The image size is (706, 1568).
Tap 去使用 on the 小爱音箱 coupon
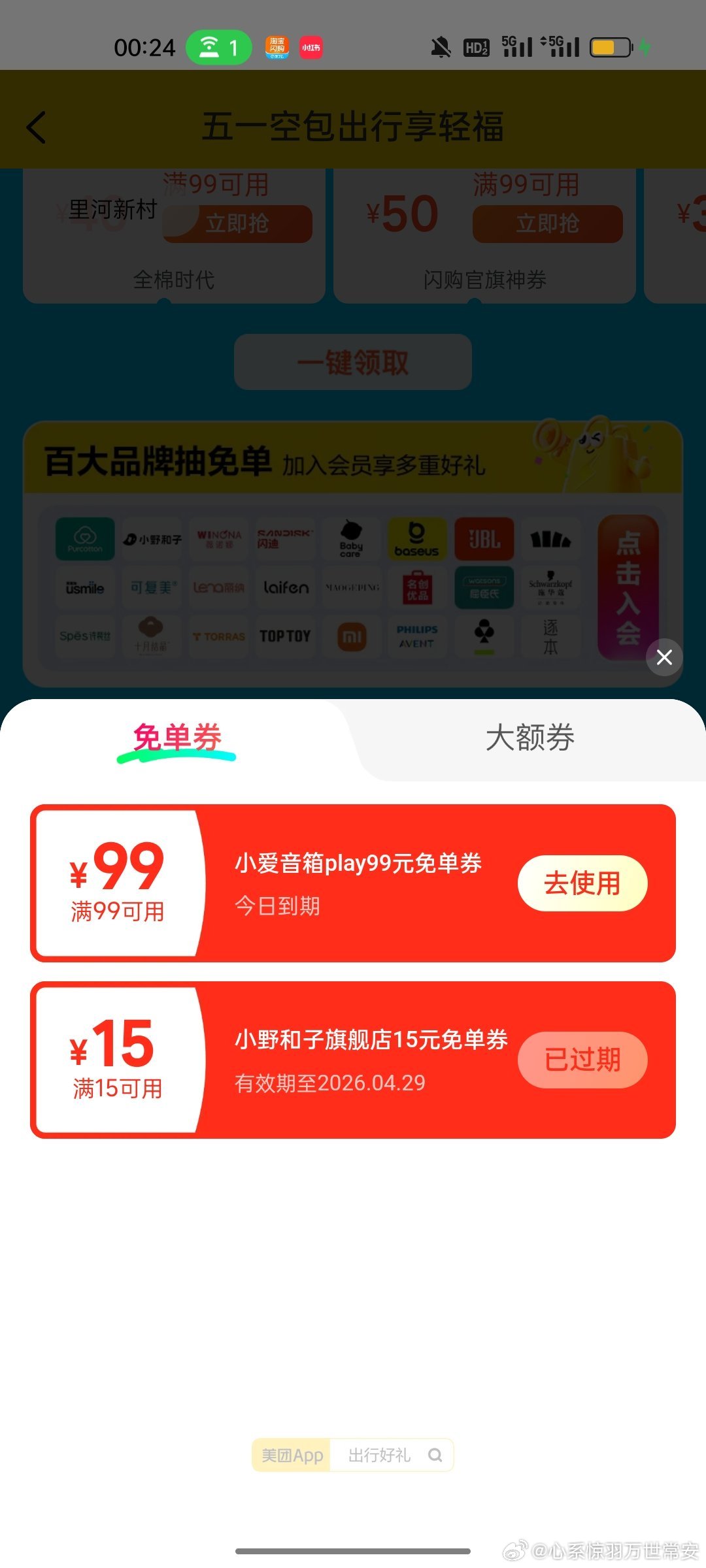coord(582,883)
